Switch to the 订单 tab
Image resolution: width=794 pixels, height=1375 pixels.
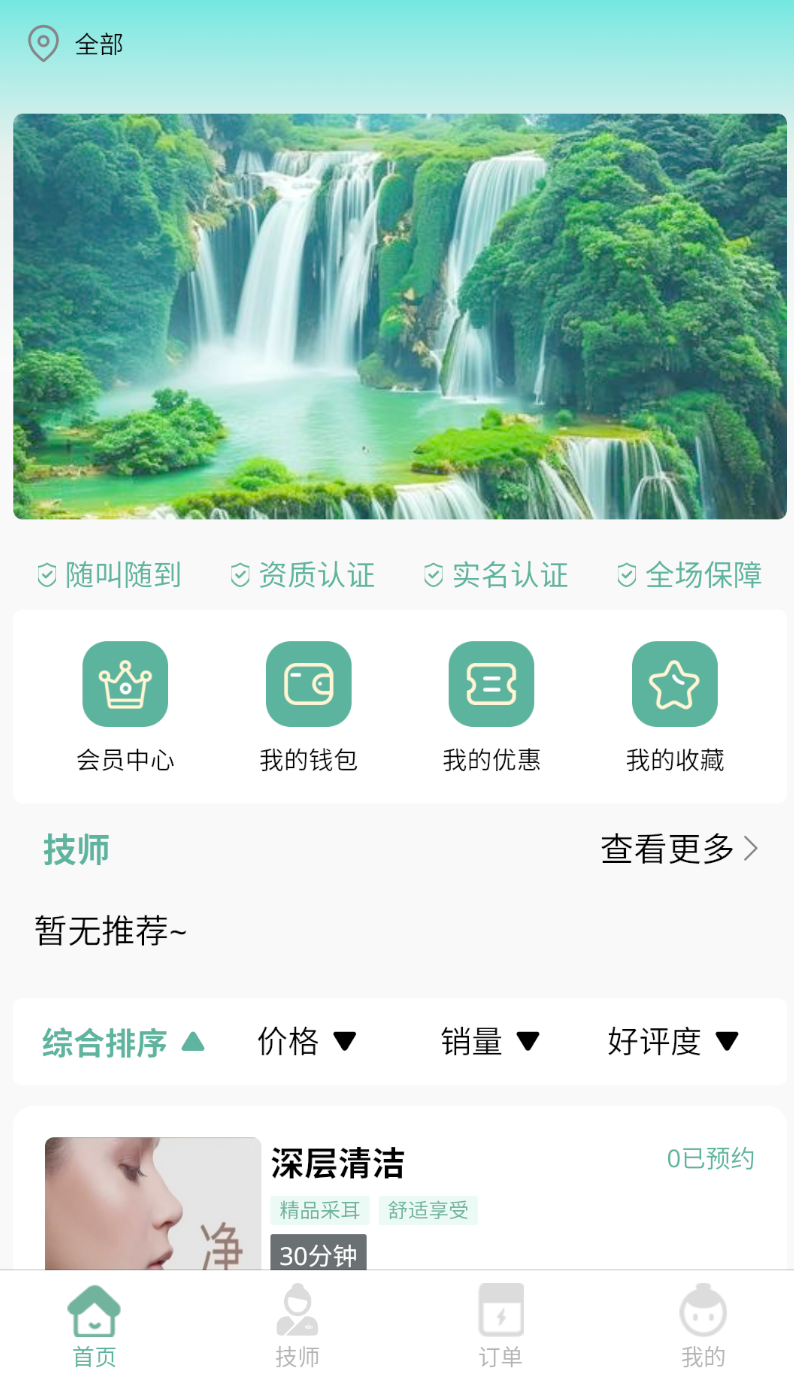pyautogui.click(x=500, y=1326)
